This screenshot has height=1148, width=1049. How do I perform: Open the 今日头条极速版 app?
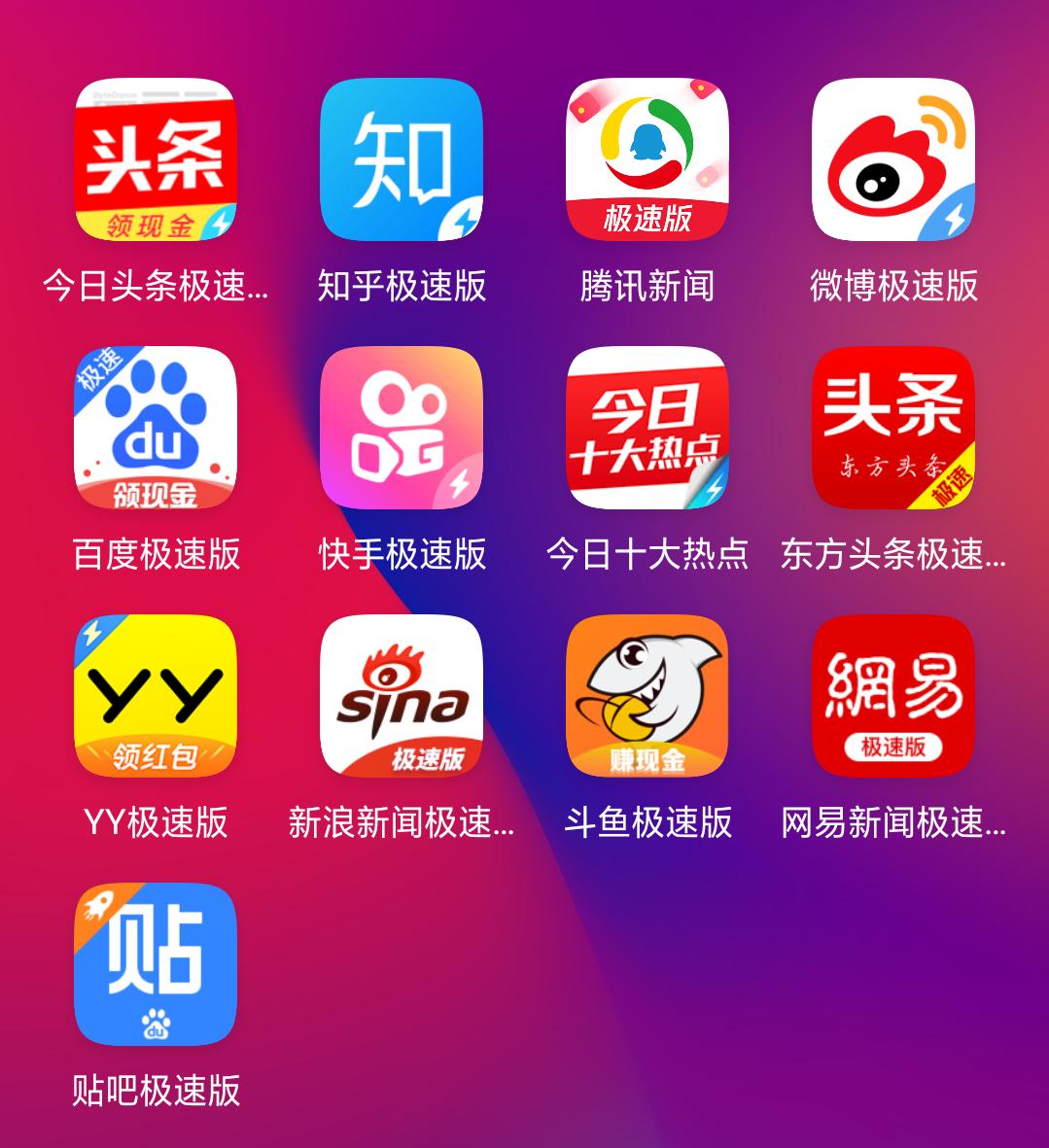coord(154,158)
